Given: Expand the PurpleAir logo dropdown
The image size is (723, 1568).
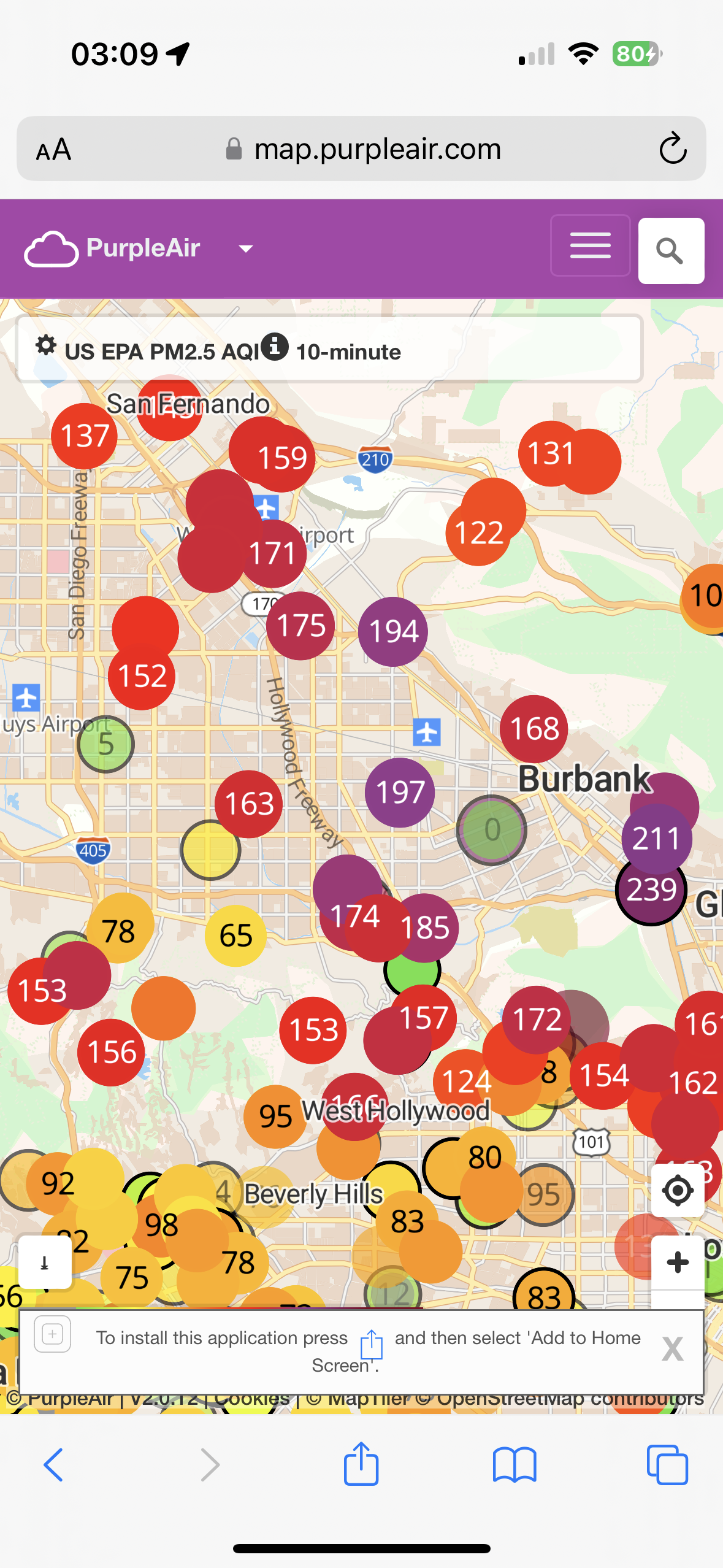Looking at the screenshot, I should [246, 248].
